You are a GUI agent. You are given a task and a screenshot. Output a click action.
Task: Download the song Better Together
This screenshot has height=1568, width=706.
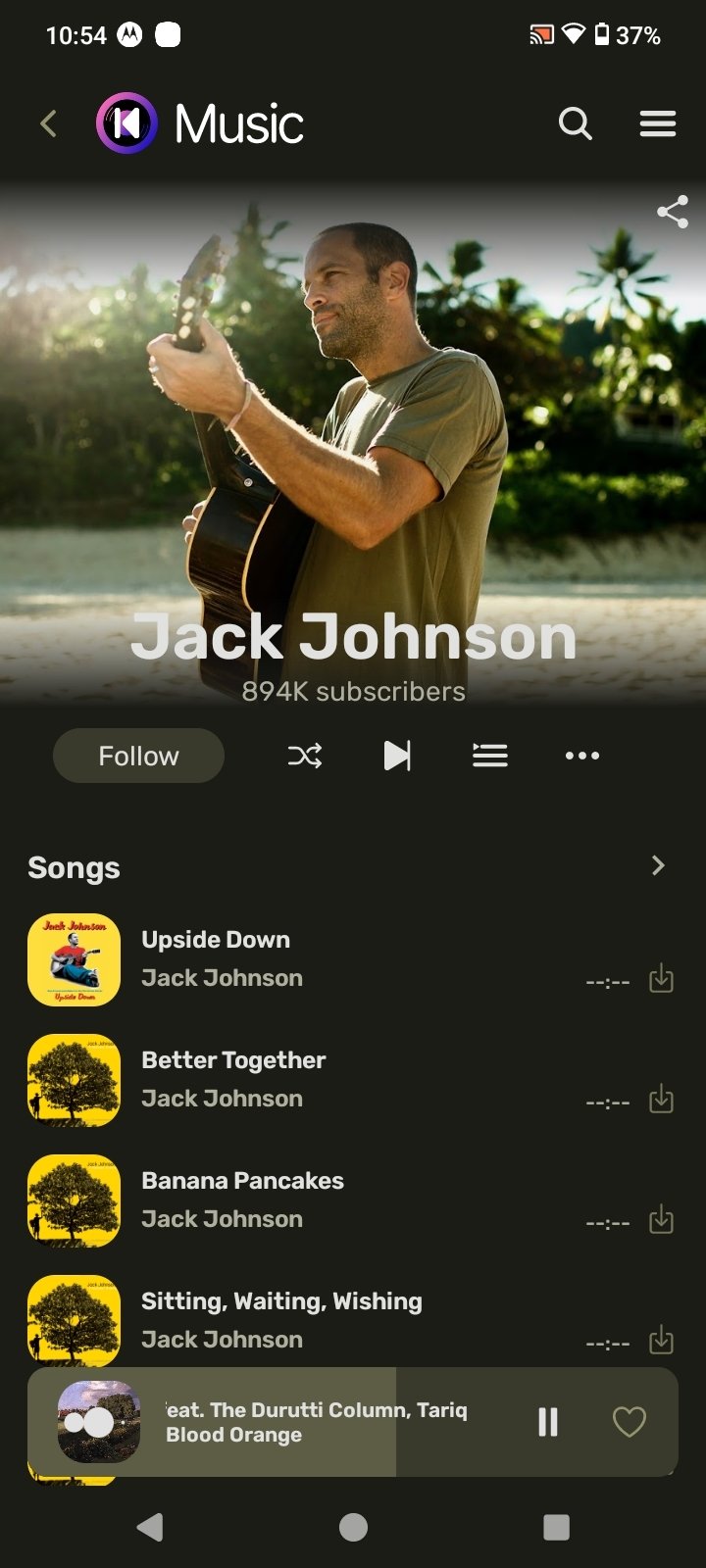point(662,1099)
